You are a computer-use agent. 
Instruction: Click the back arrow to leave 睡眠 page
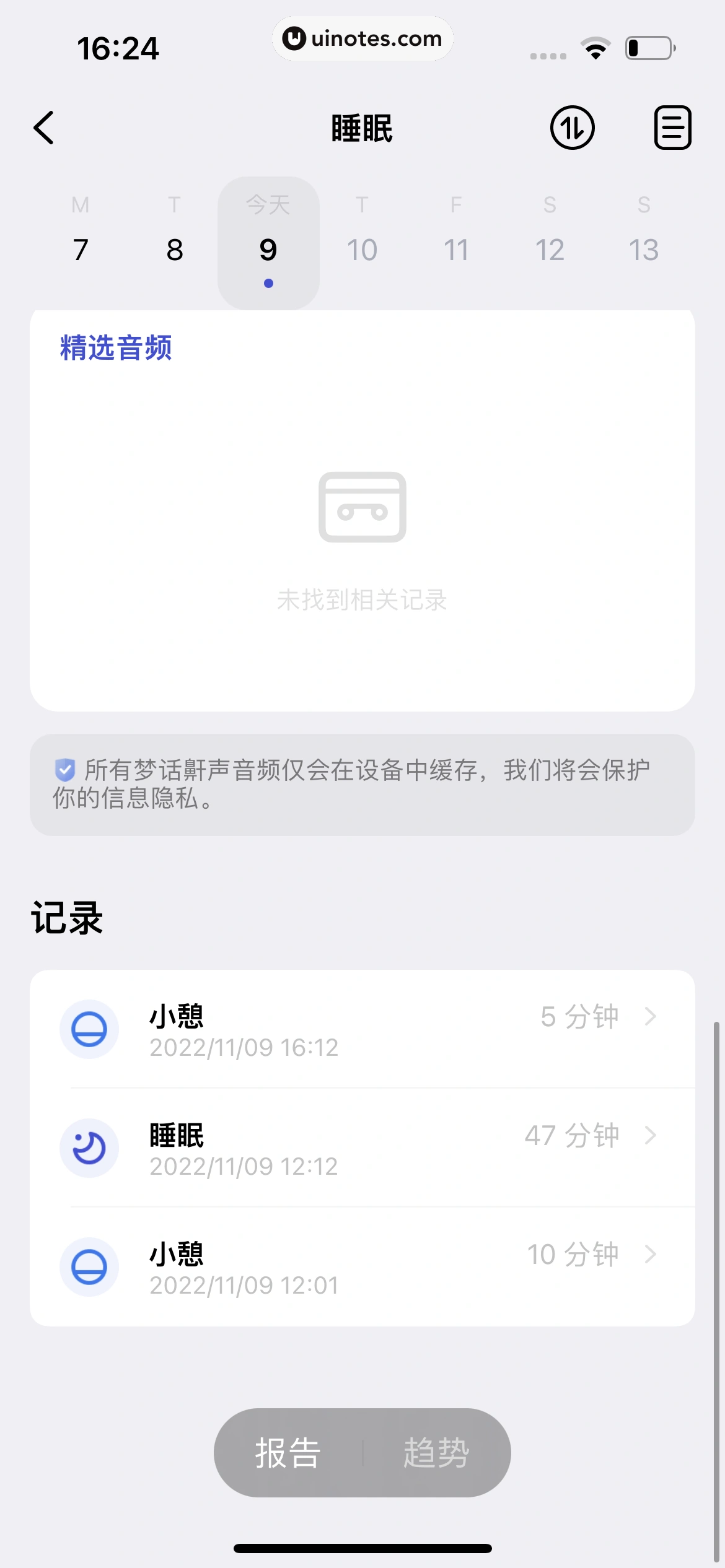43,128
